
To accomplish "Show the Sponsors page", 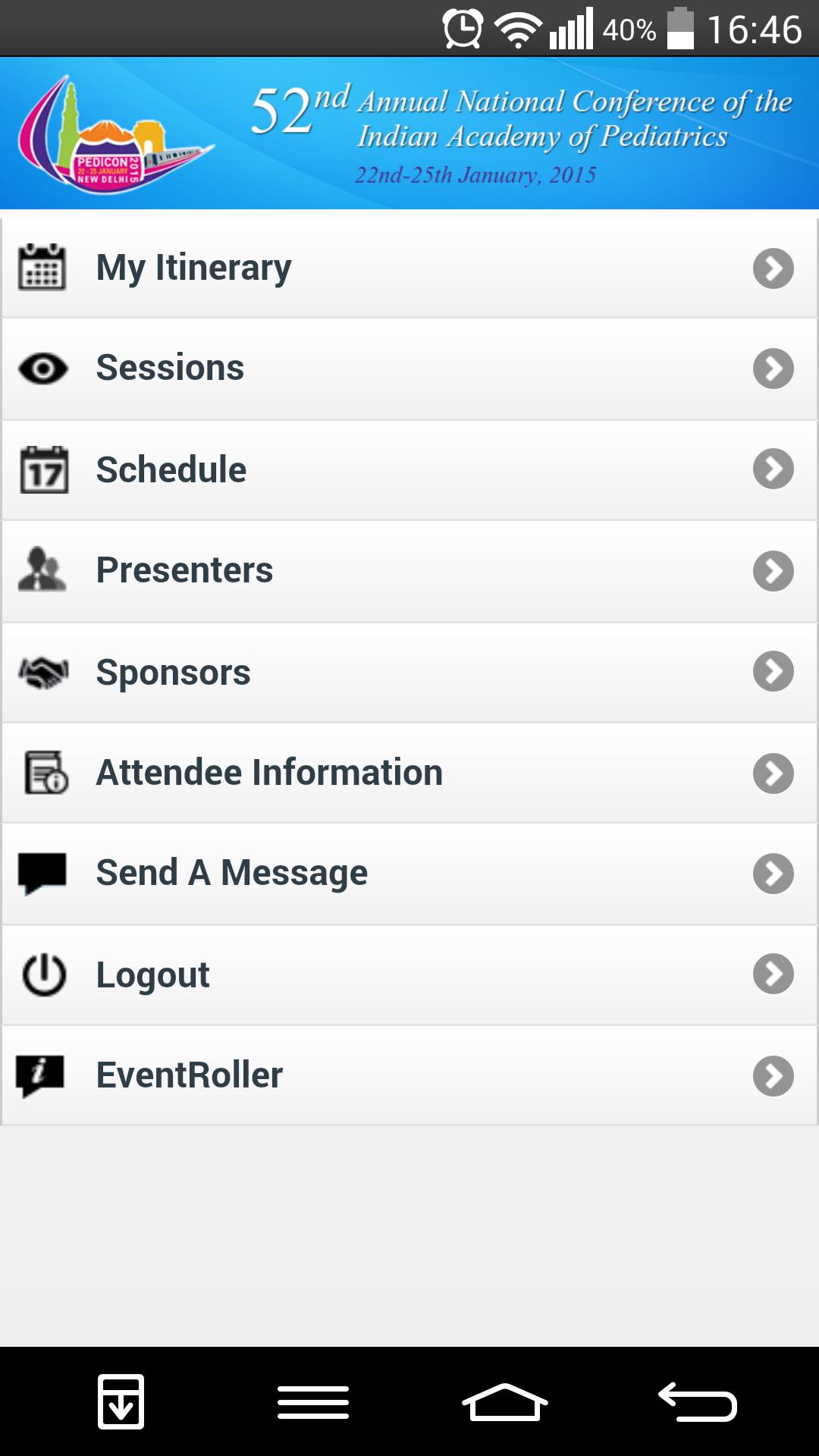I will click(409, 672).
